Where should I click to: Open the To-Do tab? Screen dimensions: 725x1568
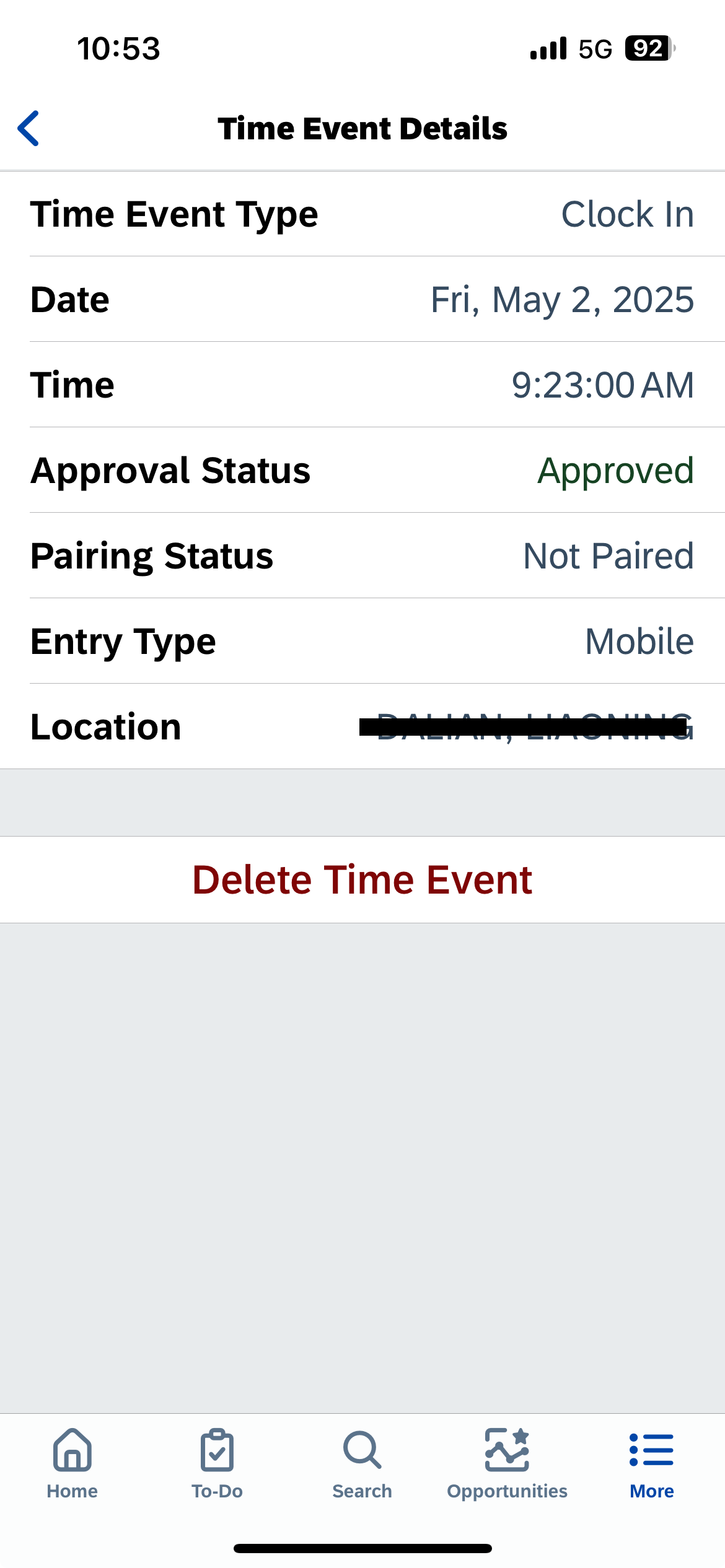[x=217, y=1464]
